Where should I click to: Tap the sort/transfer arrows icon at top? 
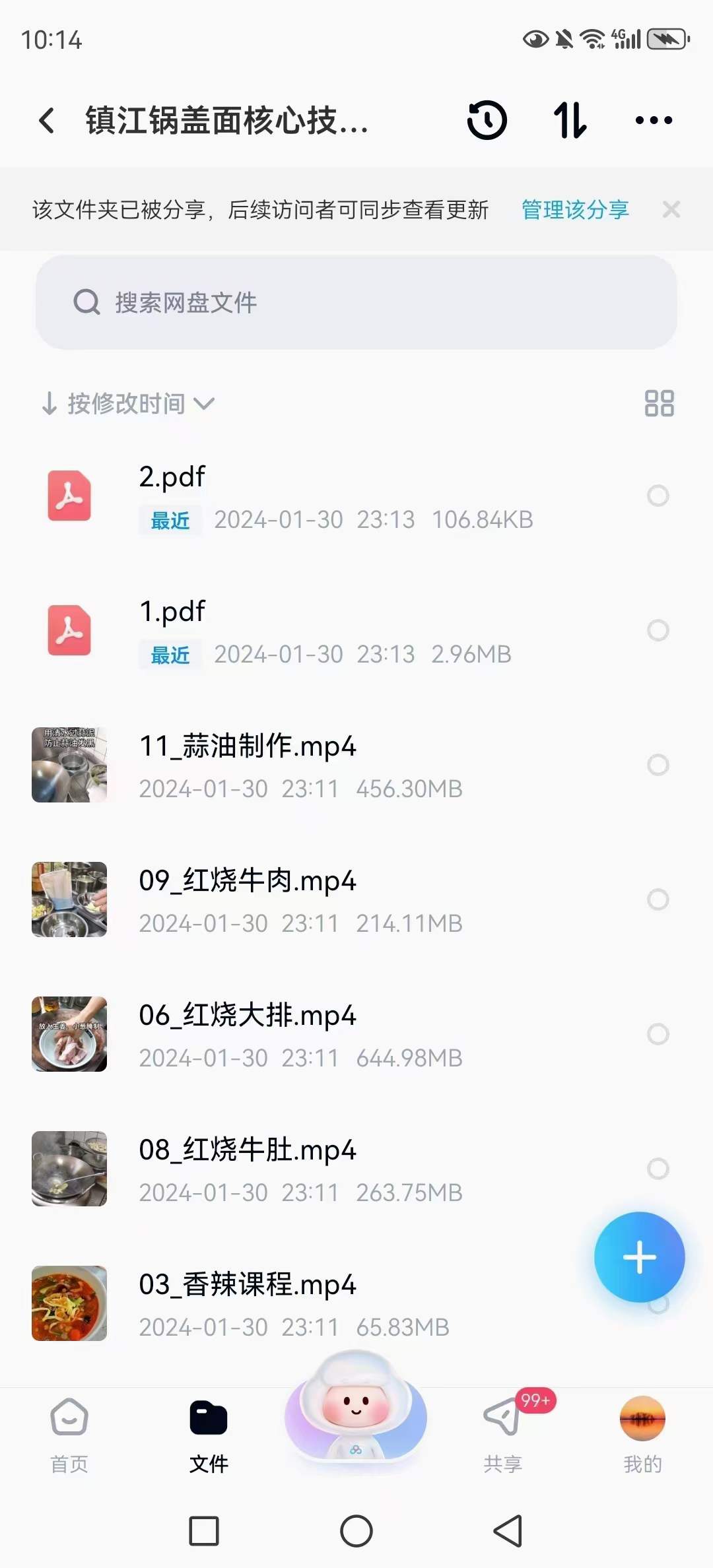pos(570,121)
